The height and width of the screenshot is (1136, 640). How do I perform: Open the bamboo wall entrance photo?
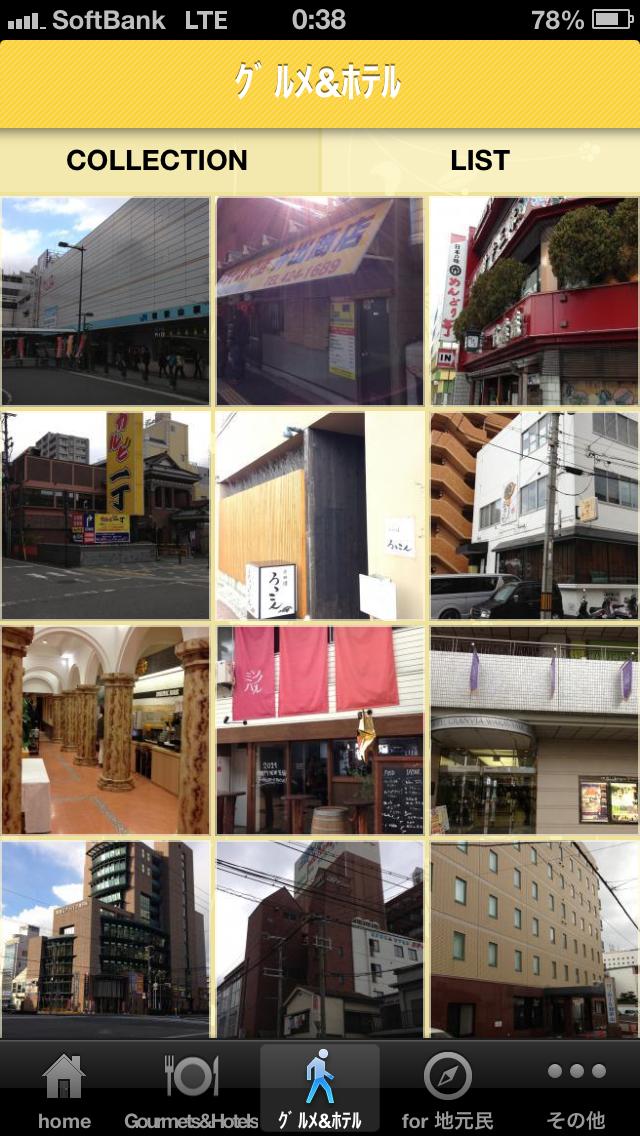tap(320, 515)
